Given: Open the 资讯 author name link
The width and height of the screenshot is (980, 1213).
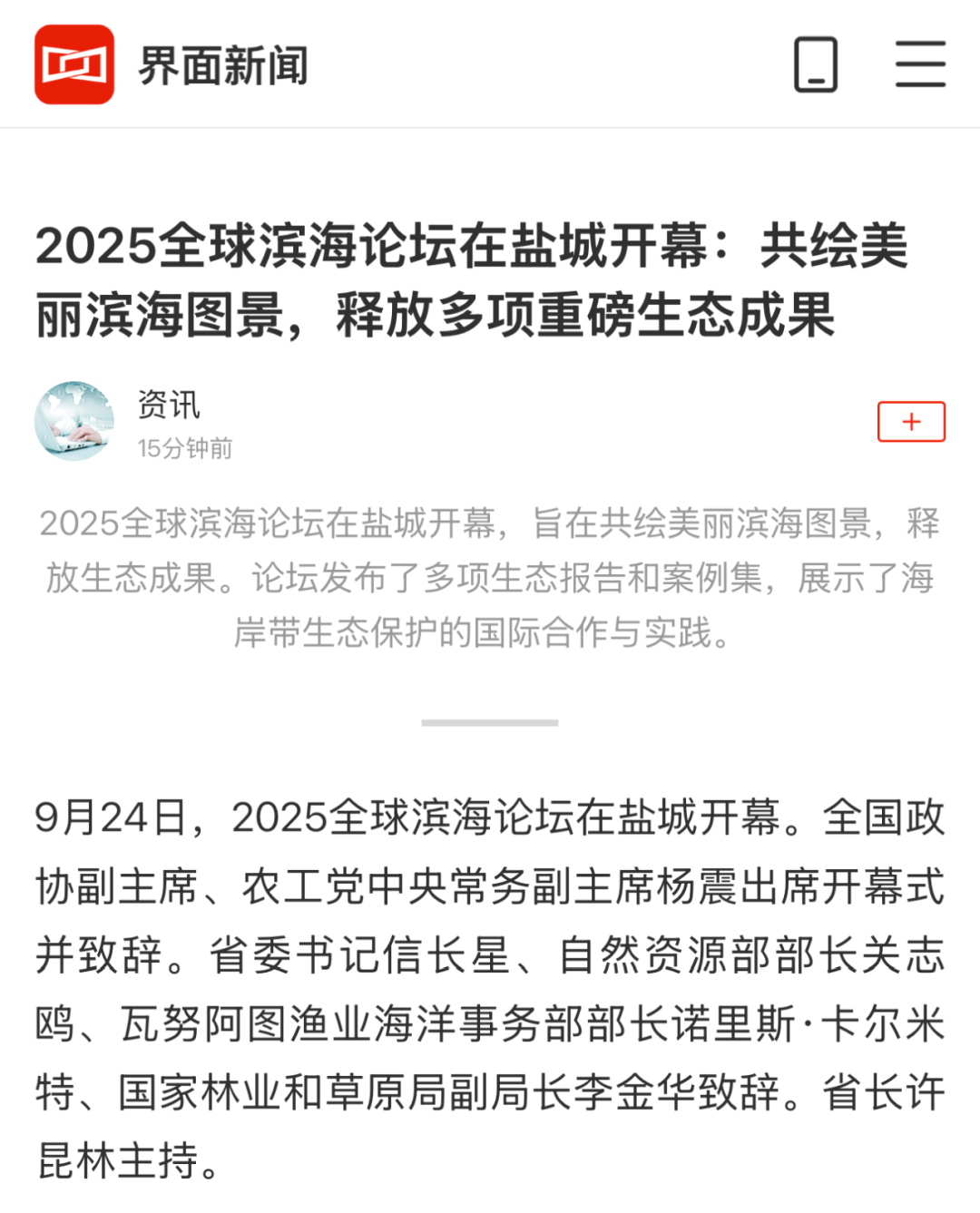Looking at the screenshot, I should point(169,405).
